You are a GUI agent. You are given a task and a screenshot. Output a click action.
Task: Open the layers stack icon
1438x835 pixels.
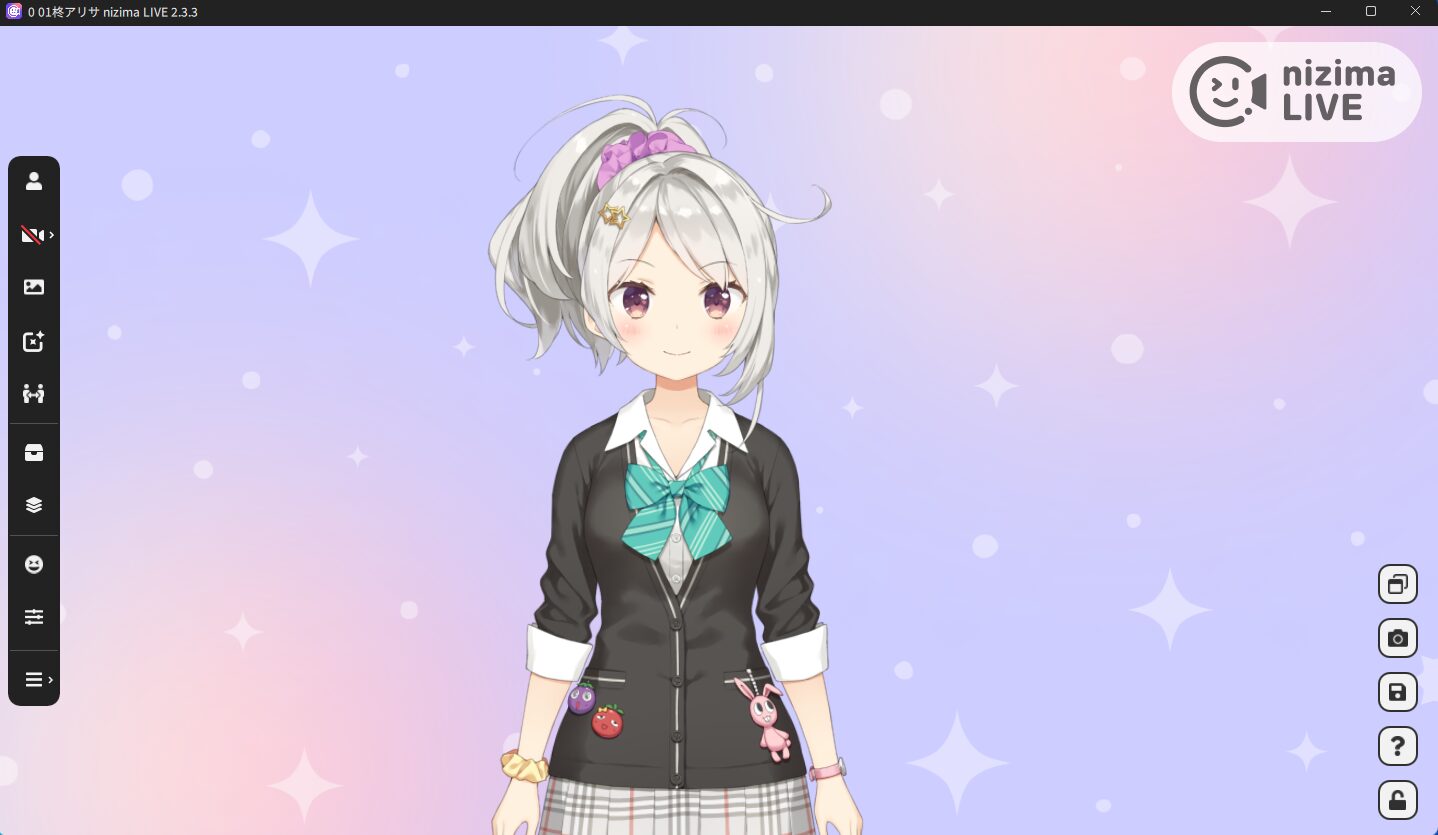(x=34, y=505)
